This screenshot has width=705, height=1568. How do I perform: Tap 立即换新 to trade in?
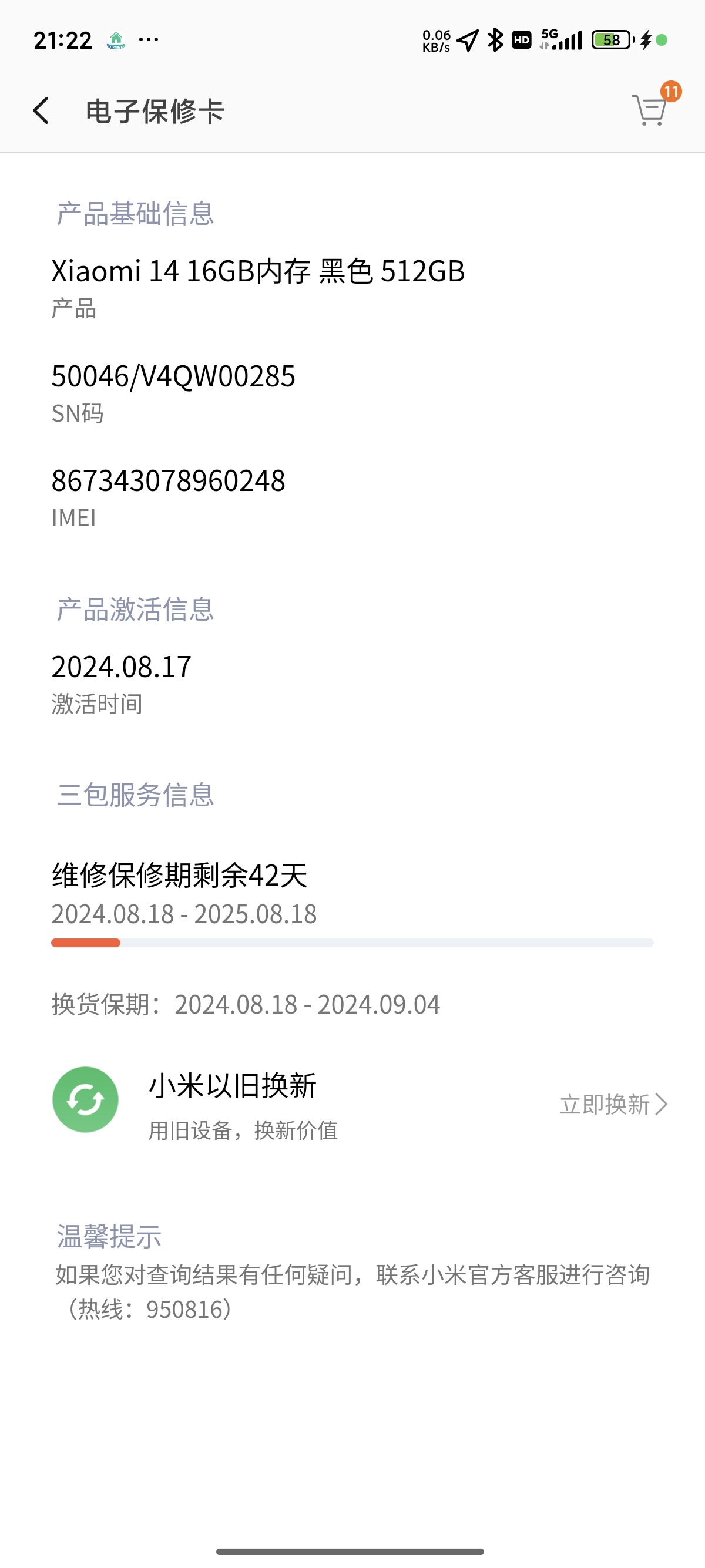tap(612, 1104)
